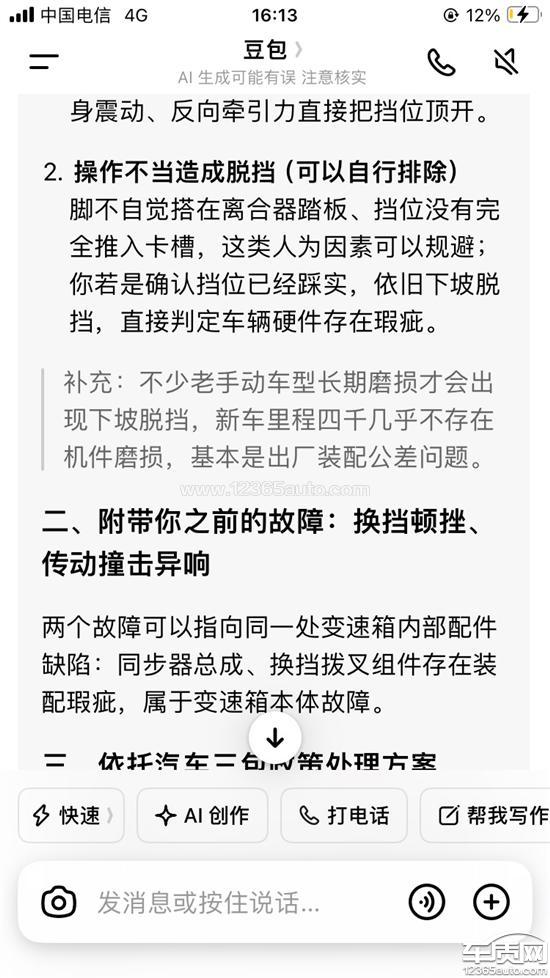
Task: Choose the 帮我写作 chip
Action: point(485,815)
